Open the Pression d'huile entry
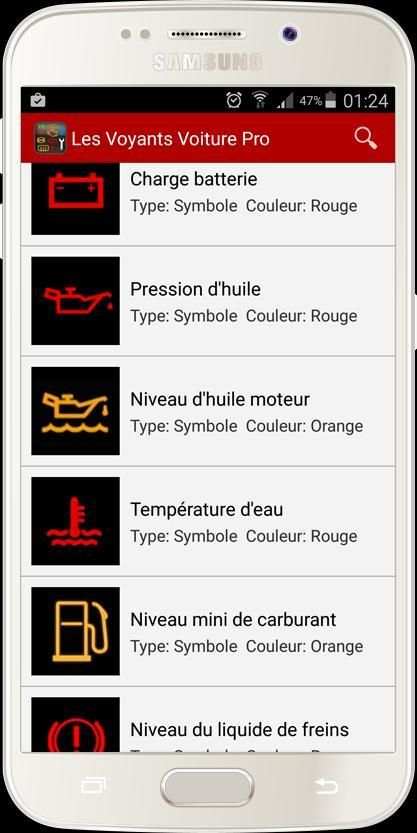This screenshot has width=417, height=833. coord(208,301)
